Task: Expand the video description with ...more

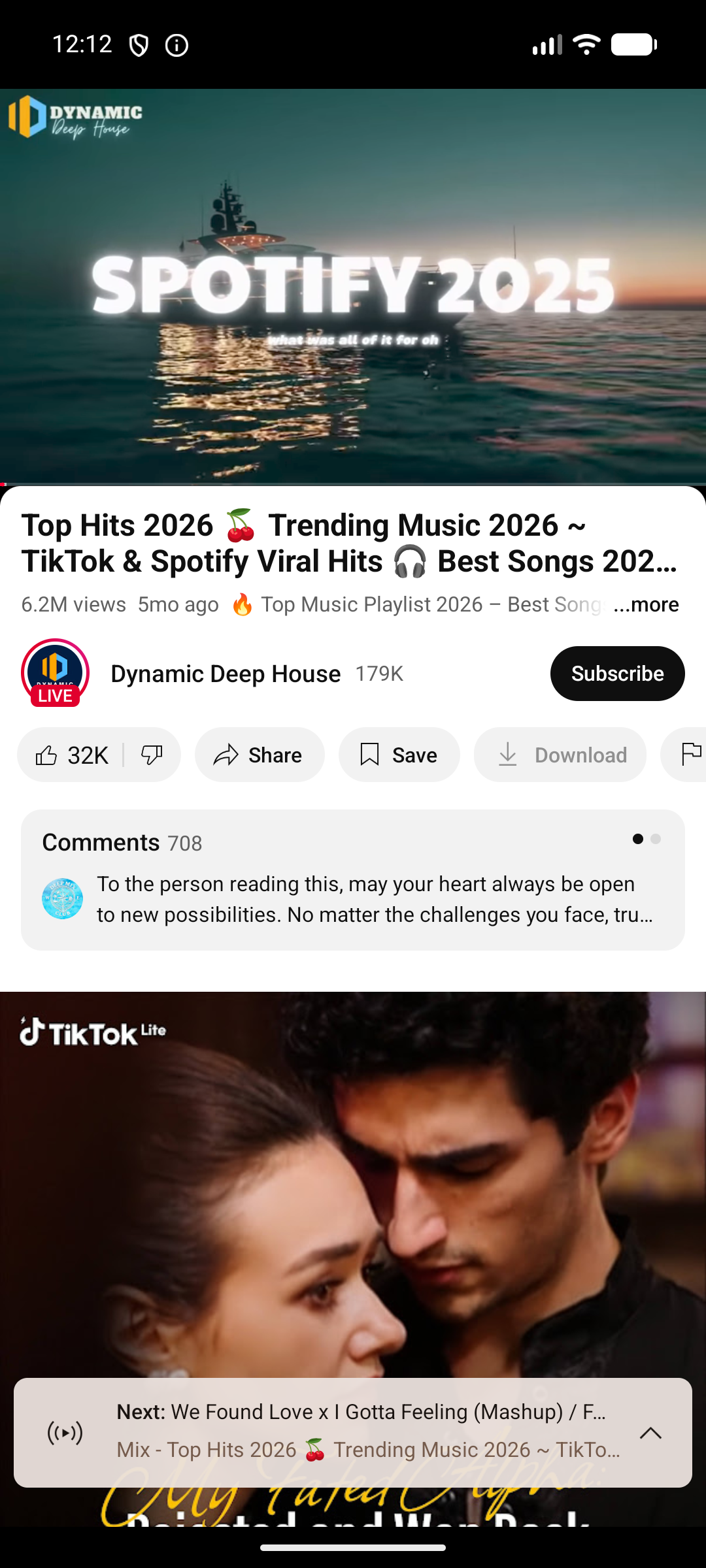Action: coord(646,604)
